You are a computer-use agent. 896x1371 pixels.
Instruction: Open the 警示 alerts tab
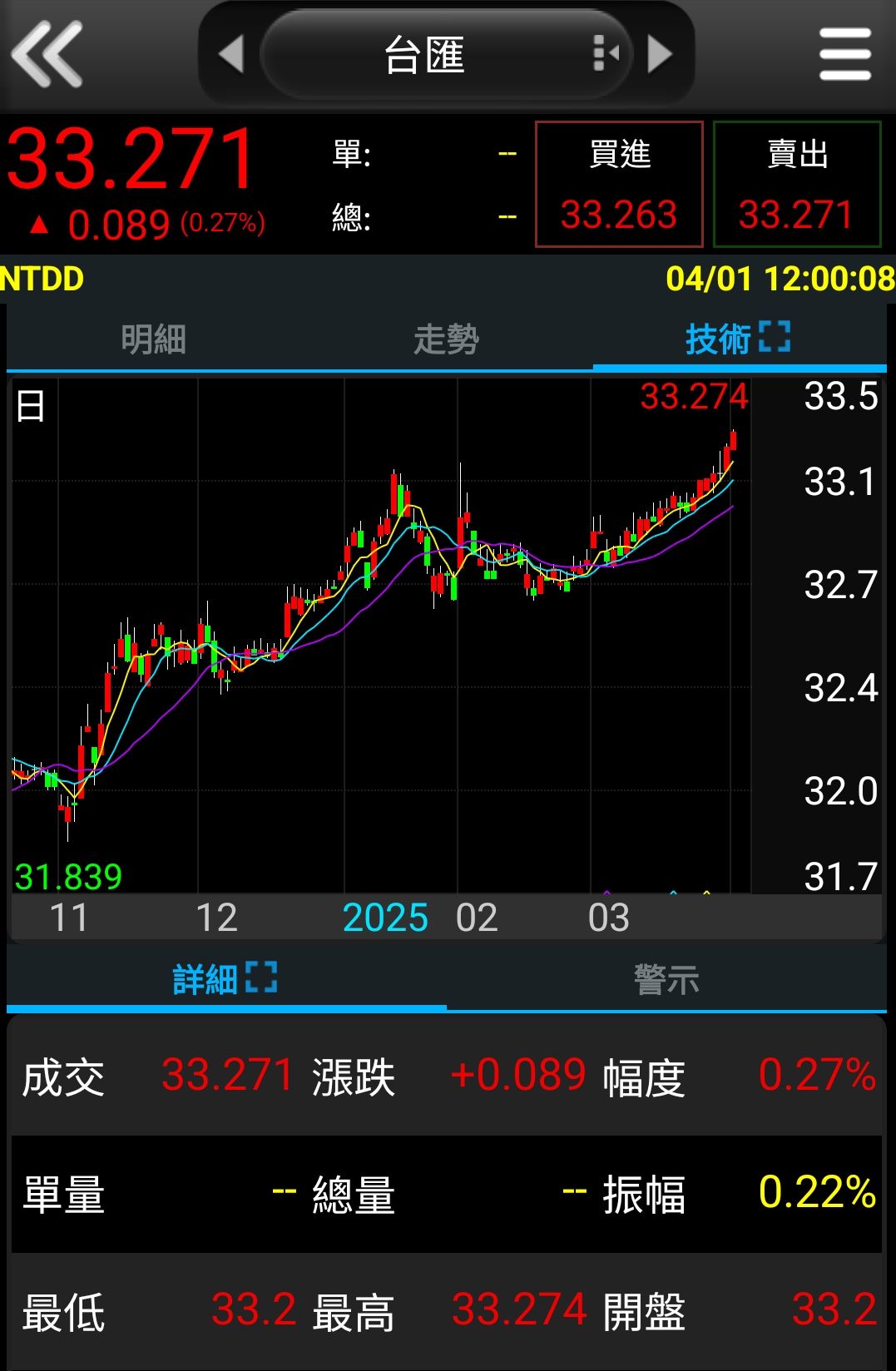point(666,979)
